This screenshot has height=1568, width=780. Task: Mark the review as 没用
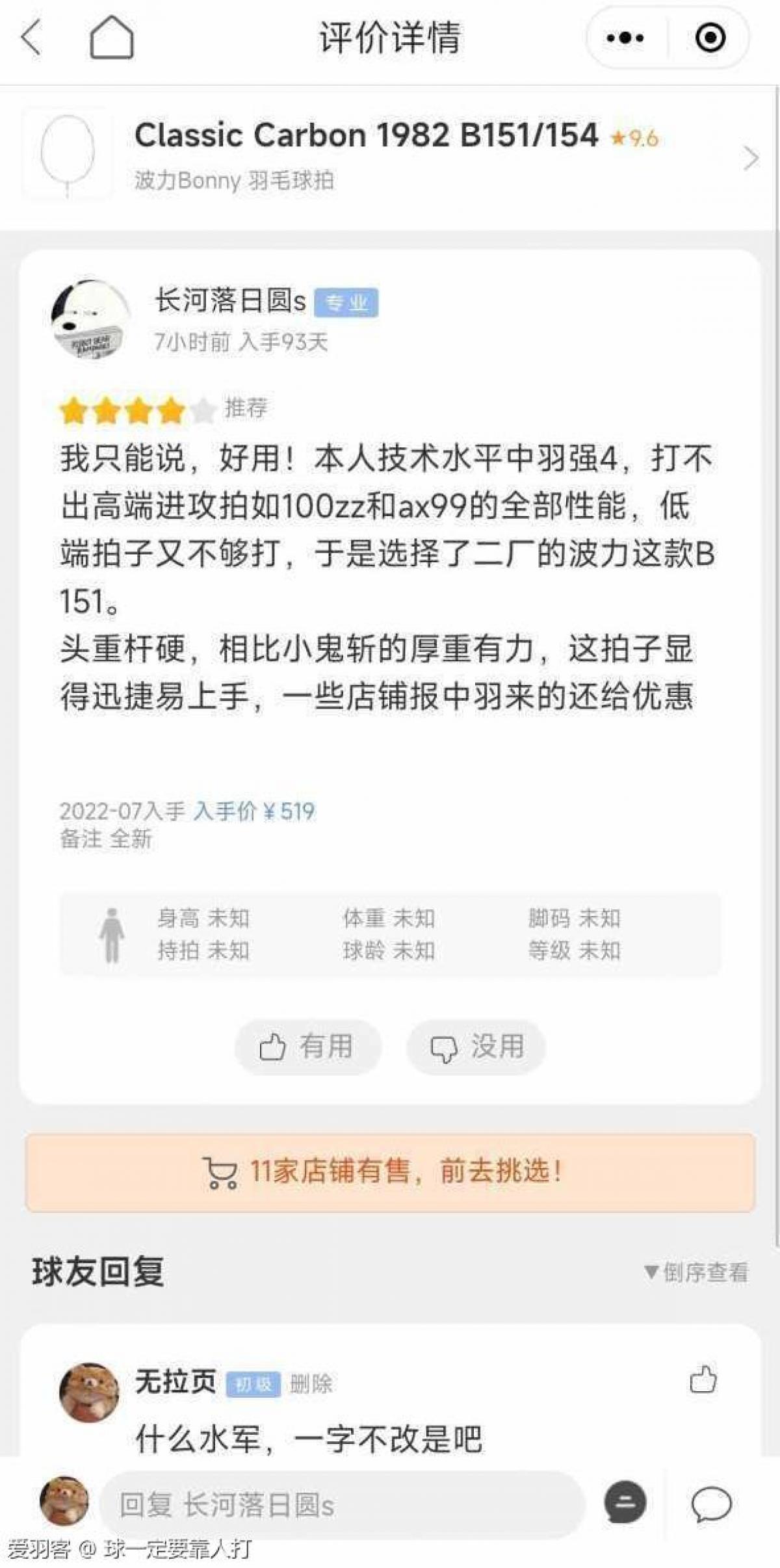pos(476,1047)
